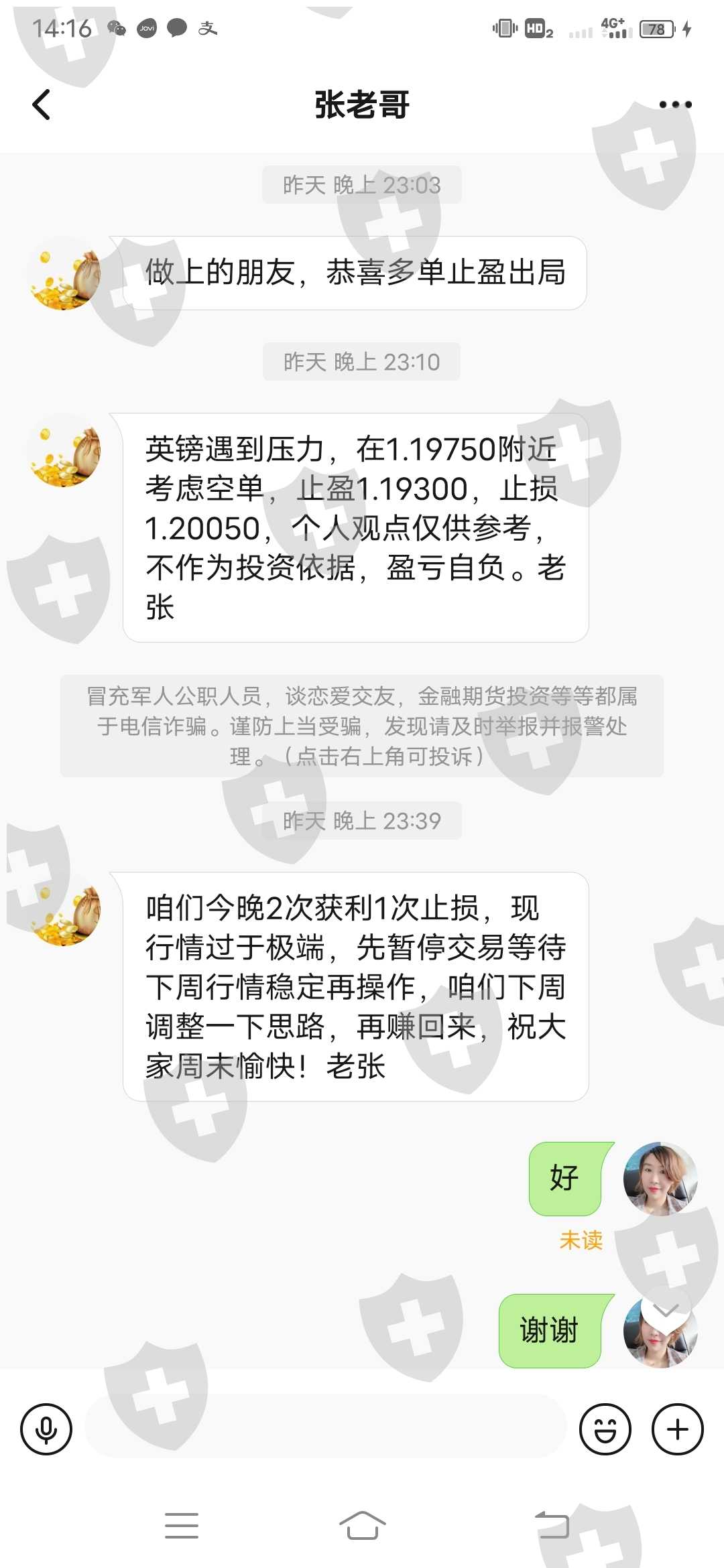The width and height of the screenshot is (724, 1568).
Task: Open the emoji picker
Action: 605,1429
